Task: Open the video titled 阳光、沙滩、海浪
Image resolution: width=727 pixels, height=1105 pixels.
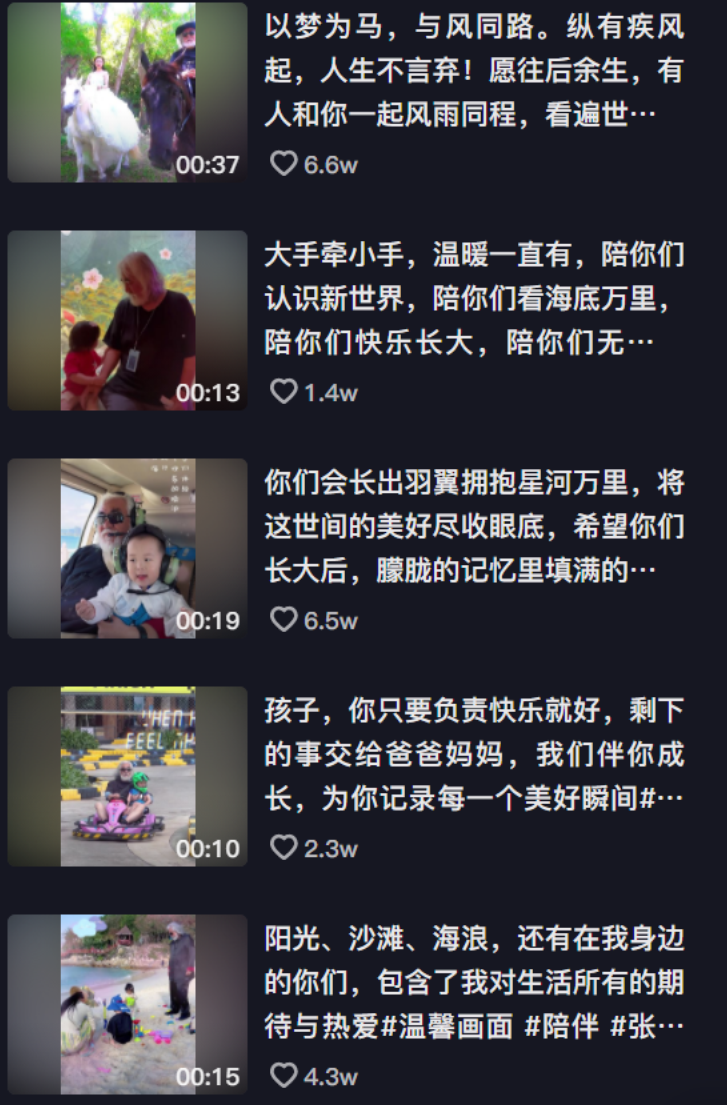Action: pyautogui.click(x=474, y=982)
